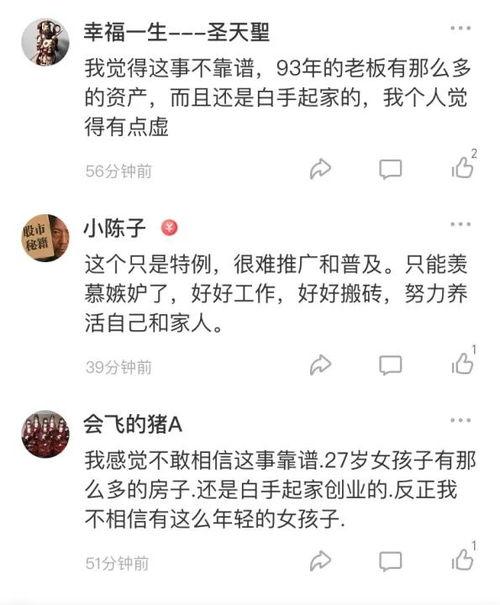Open 会飞的猪A's profile avatar

(x=45, y=434)
